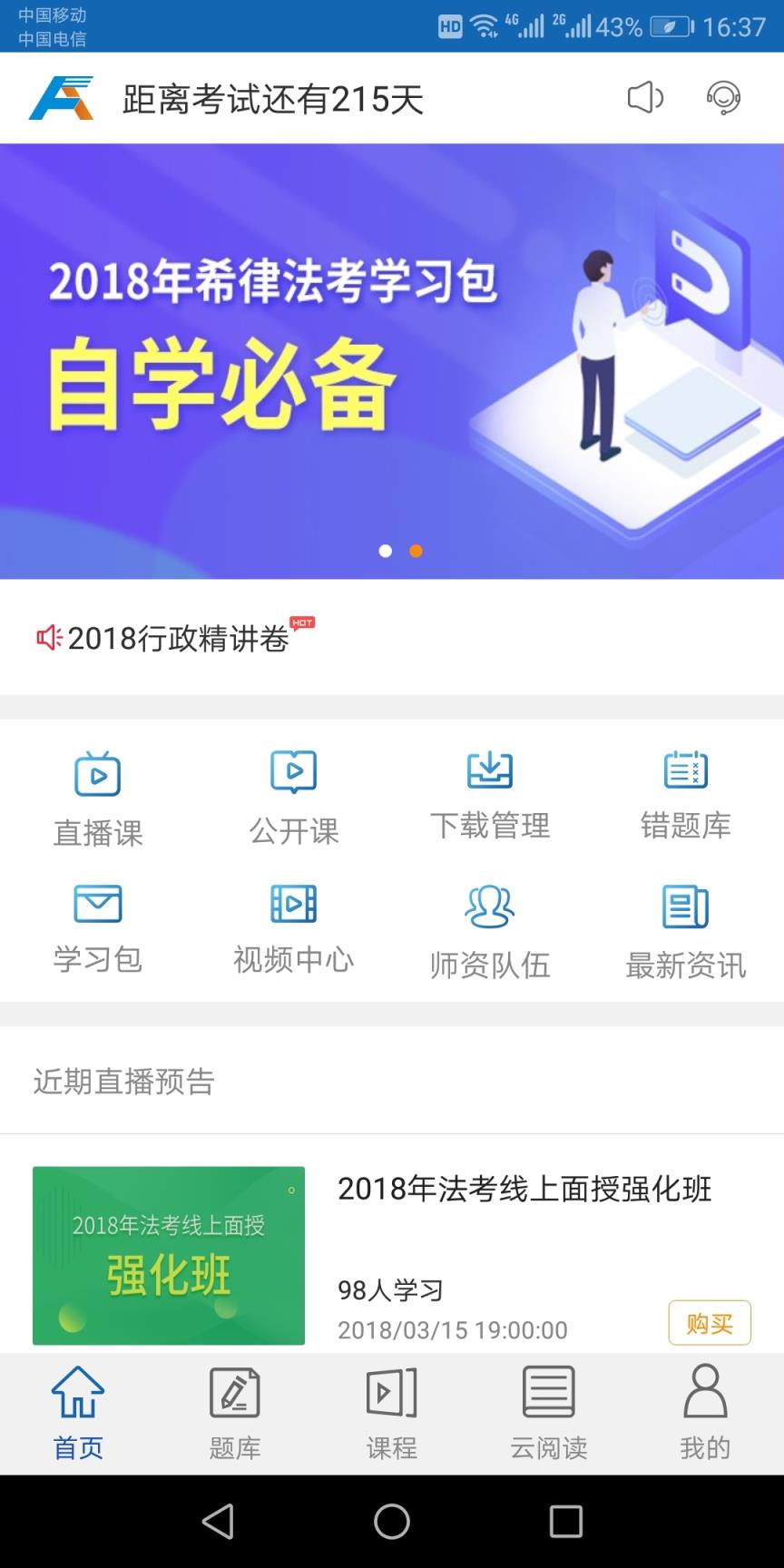
Task: Open the 强化班 course thumbnail
Action: click(x=168, y=1255)
